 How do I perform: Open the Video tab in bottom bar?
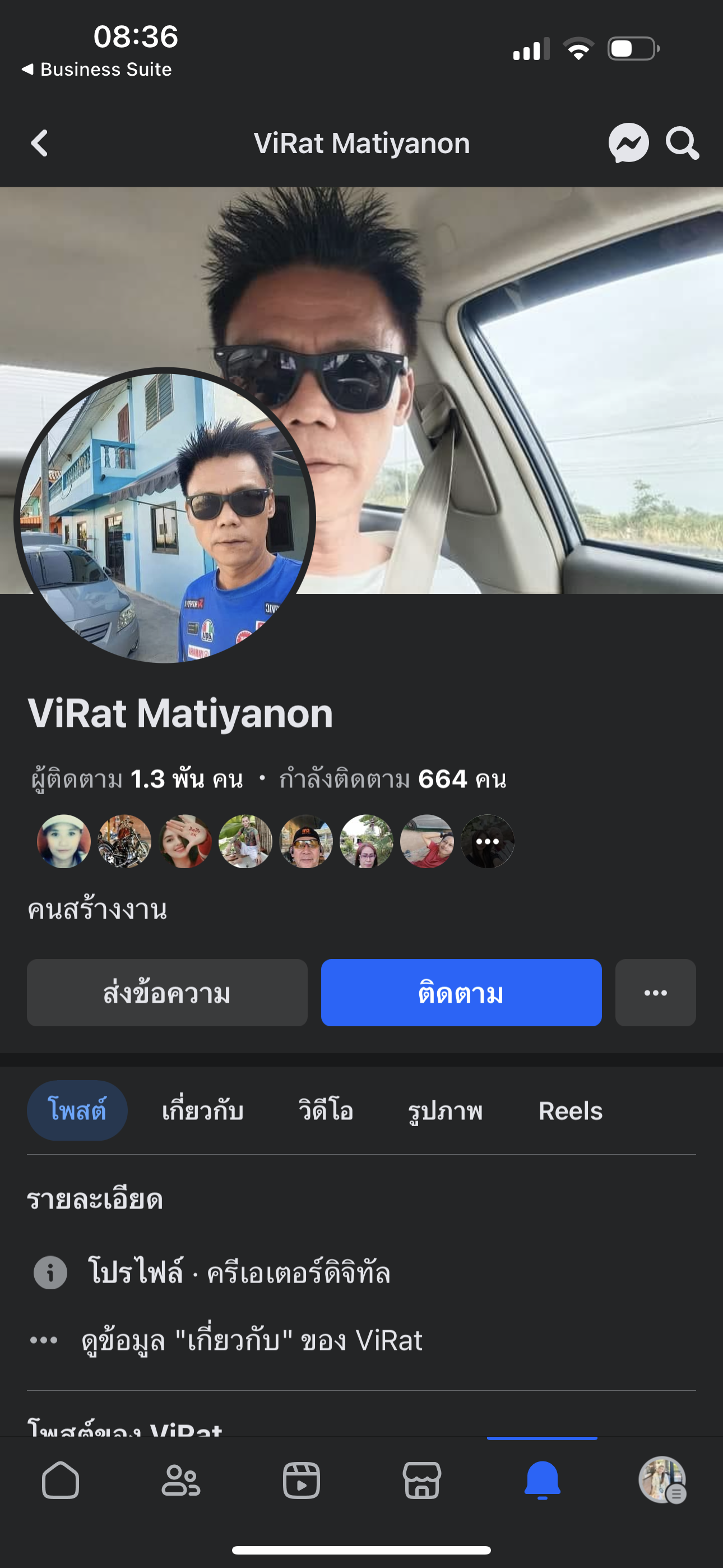(x=302, y=1481)
